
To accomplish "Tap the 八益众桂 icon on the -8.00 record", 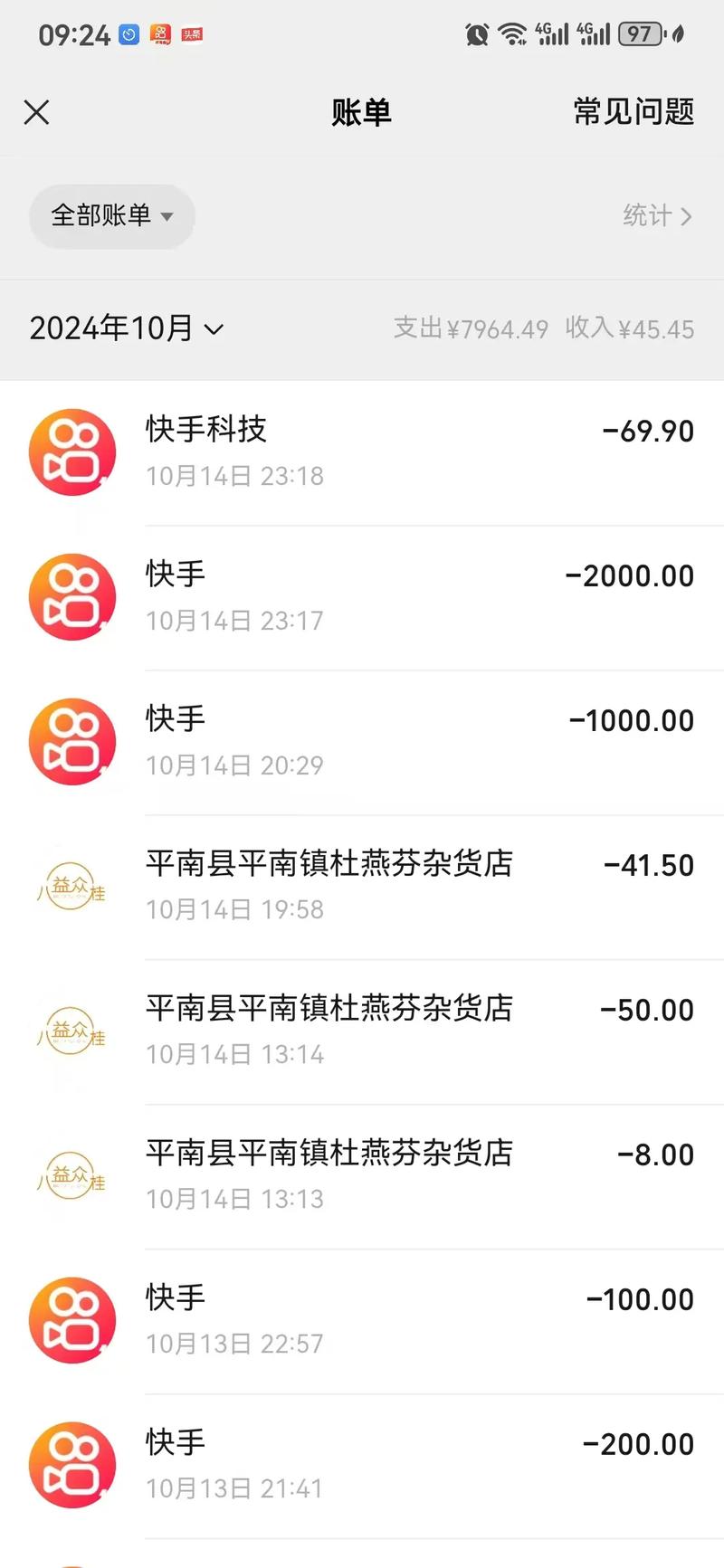I will [x=72, y=1175].
